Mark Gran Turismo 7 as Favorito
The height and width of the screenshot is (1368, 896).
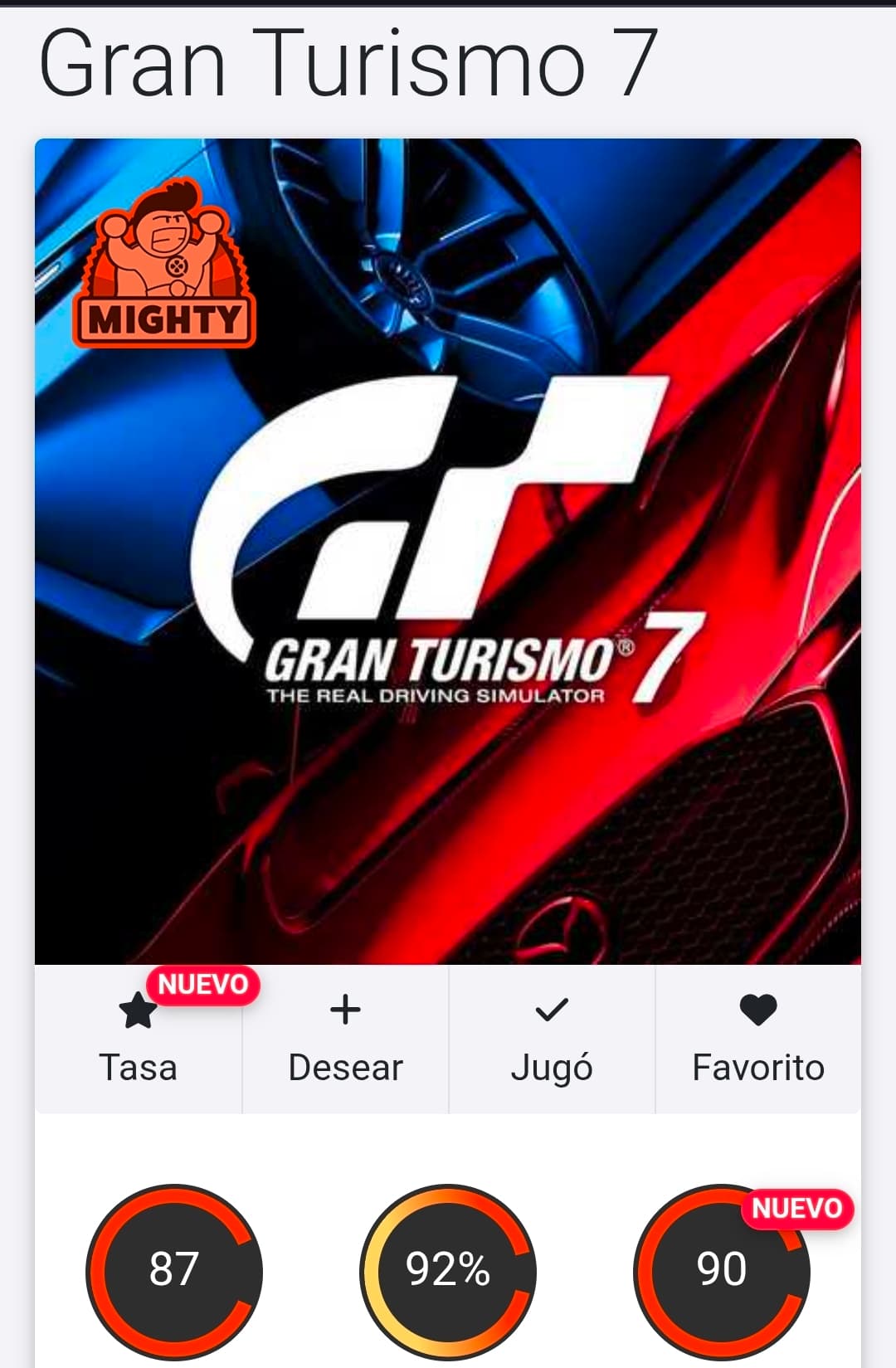click(757, 1039)
